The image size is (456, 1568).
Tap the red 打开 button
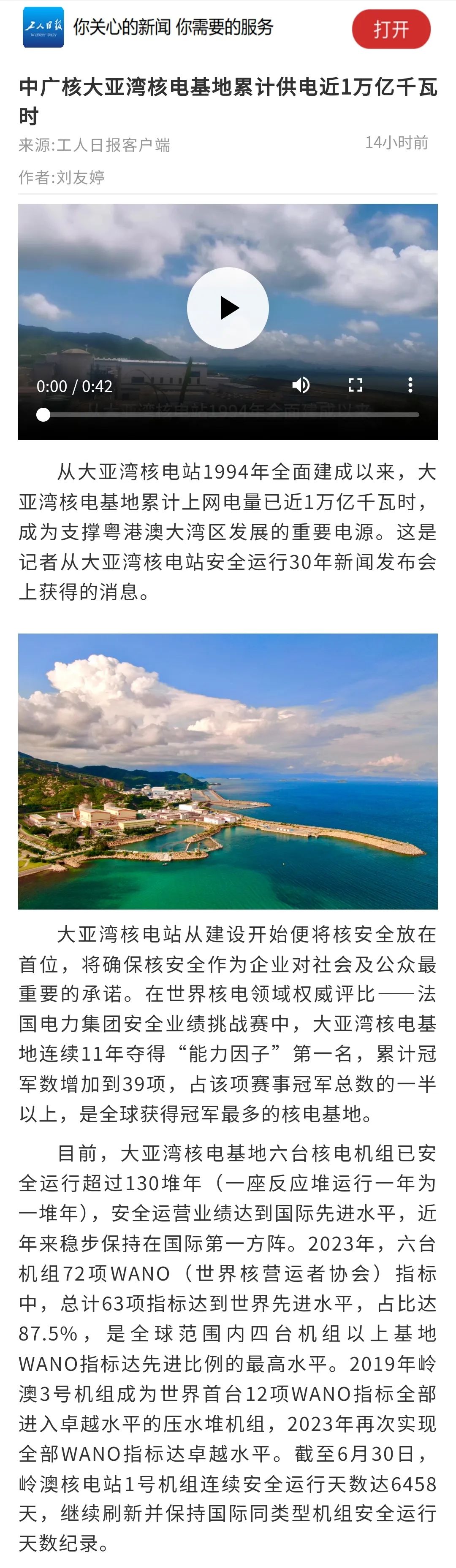[391, 29]
